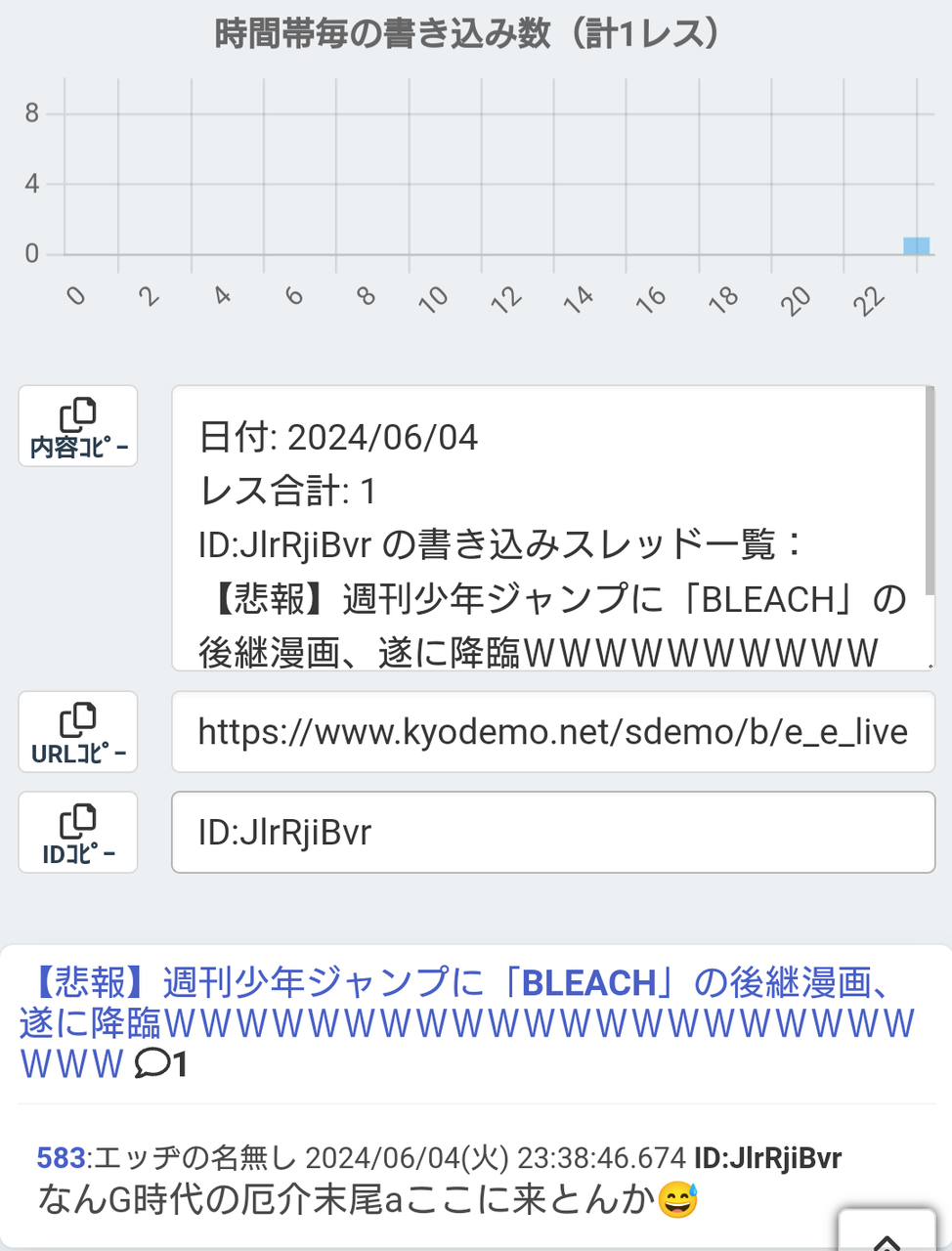Copy the URL with URLコピー button
952x1251 pixels.
[78, 732]
